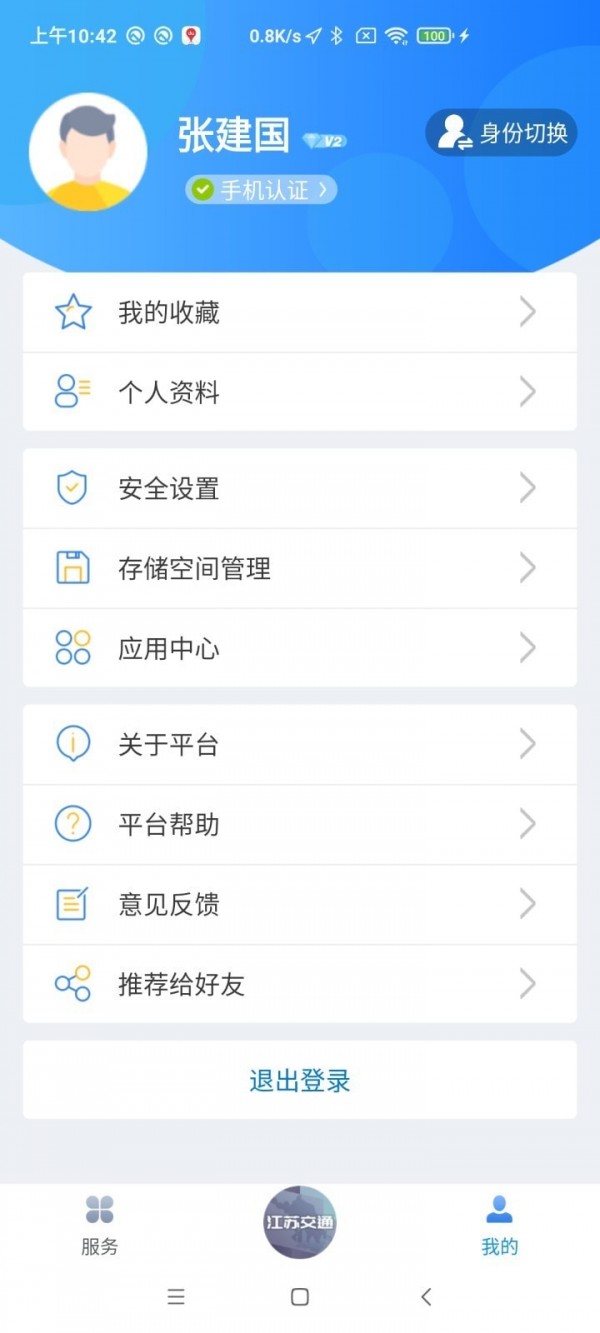Image resolution: width=600 pixels, height=1333 pixels.
Task: Go to the system home screen
Action: coord(299,1297)
